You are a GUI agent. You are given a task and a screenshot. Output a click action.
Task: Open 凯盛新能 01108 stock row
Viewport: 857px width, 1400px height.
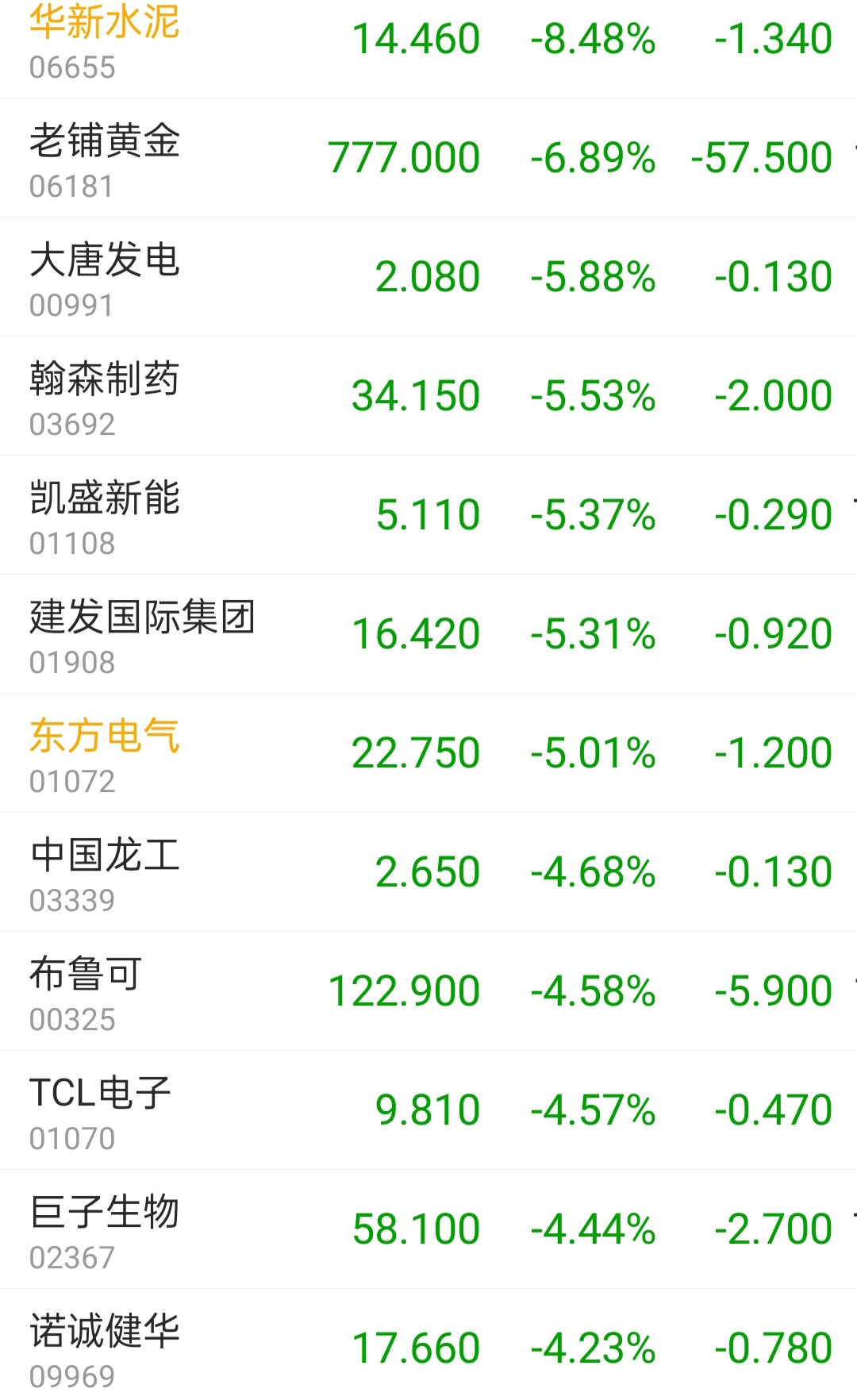coord(428,515)
